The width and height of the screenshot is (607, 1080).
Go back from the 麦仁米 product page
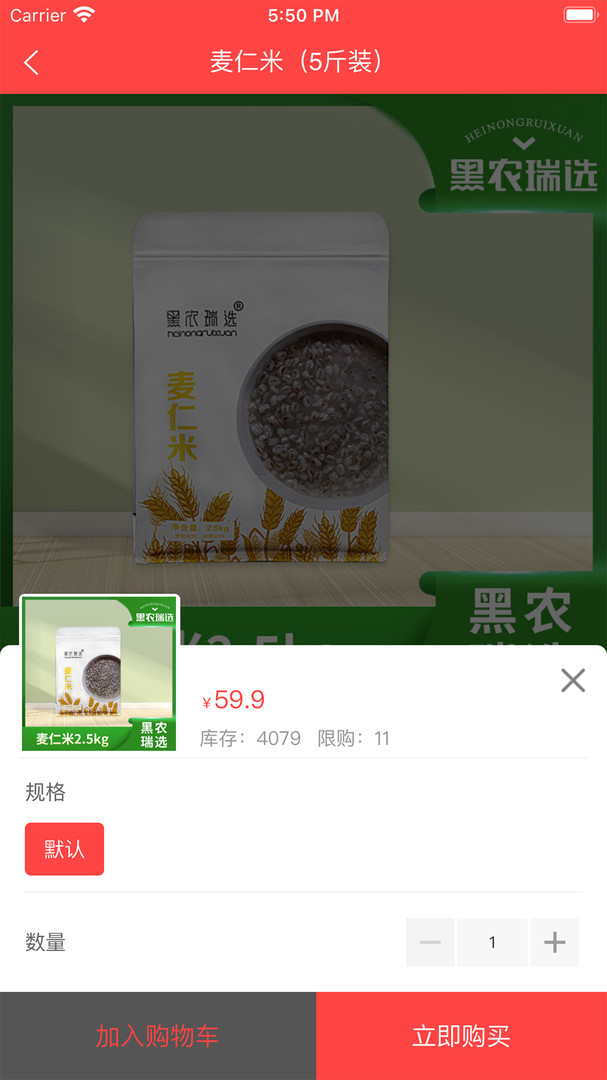click(32, 63)
